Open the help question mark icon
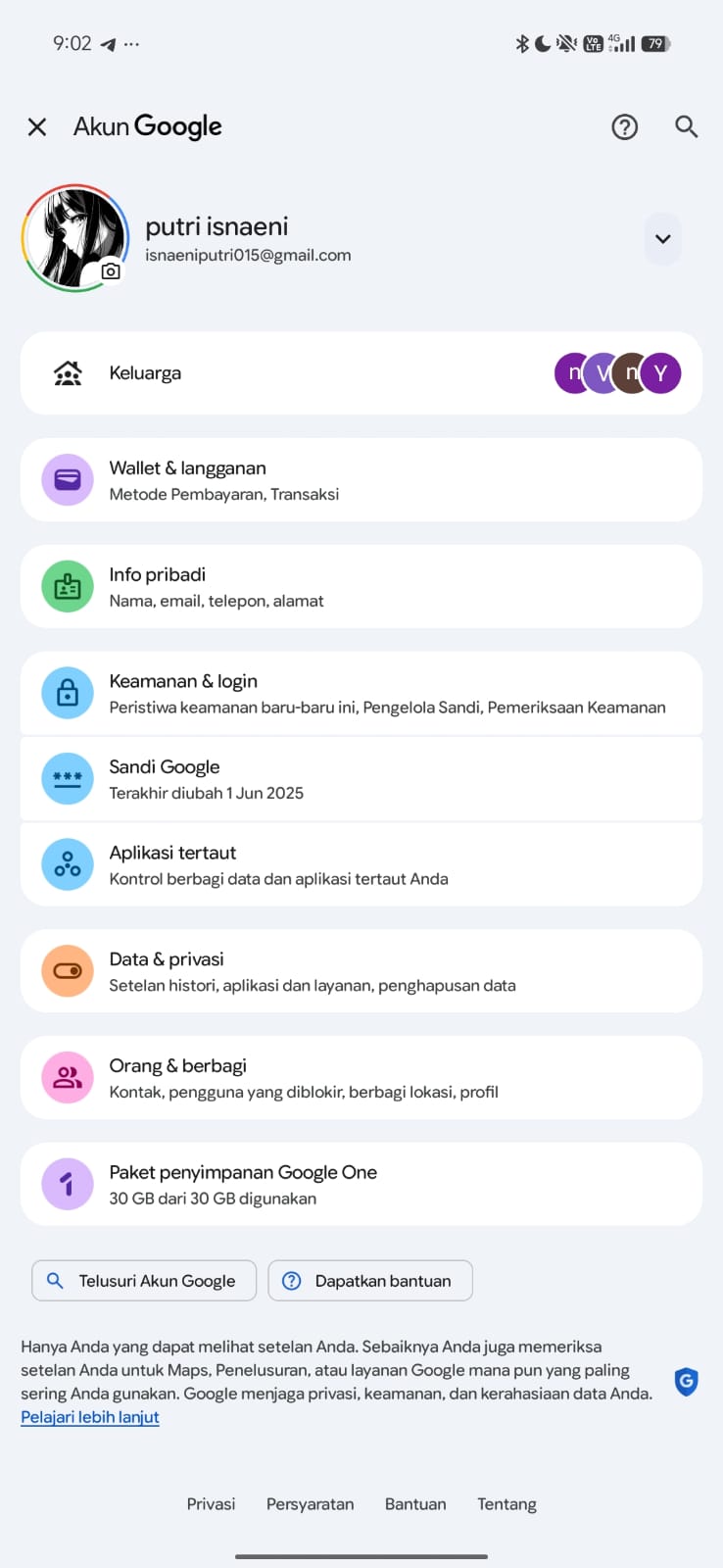The image size is (723, 1568). 624,127
